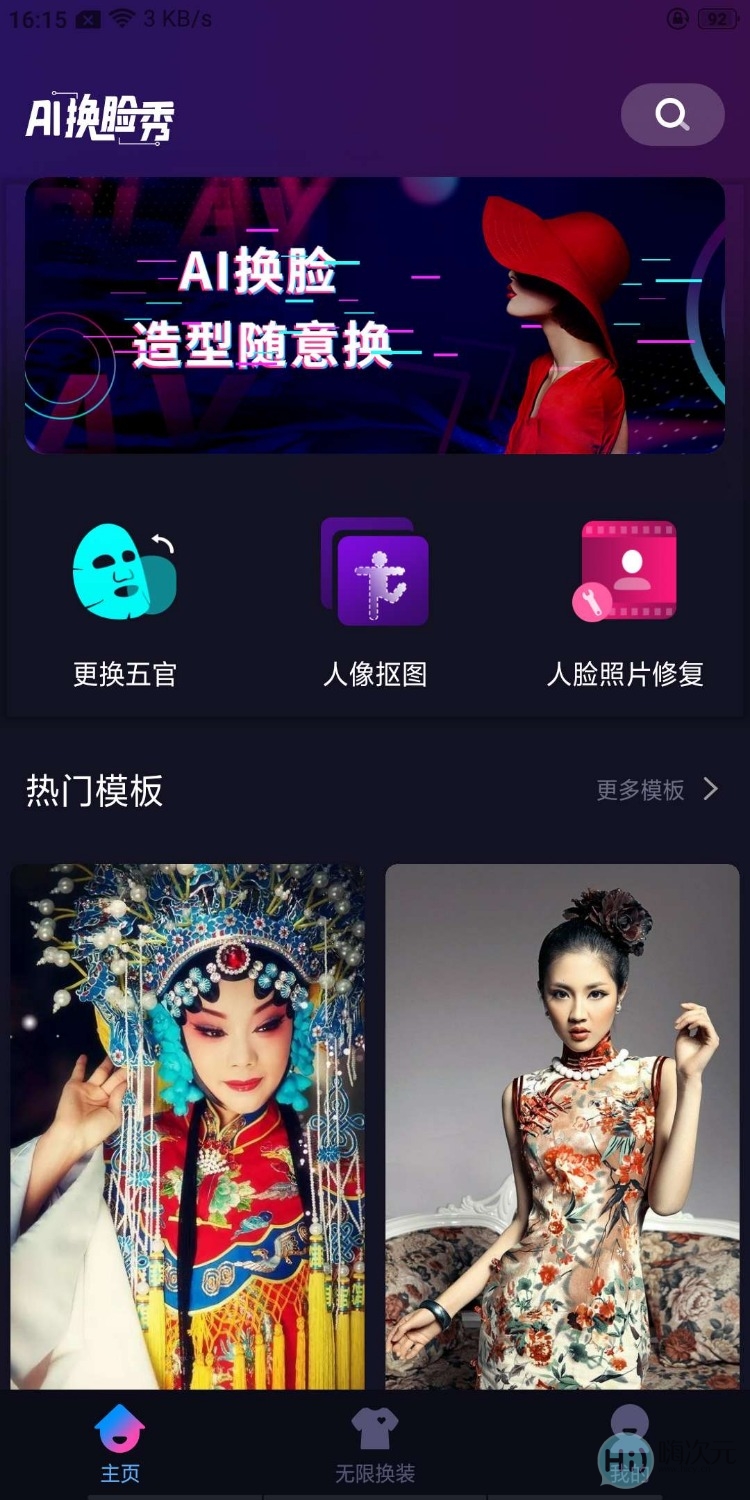750x1500 pixels.
Task: Select the 无限换装 outfit-swap t-shirt icon
Action: (x=375, y=1428)
